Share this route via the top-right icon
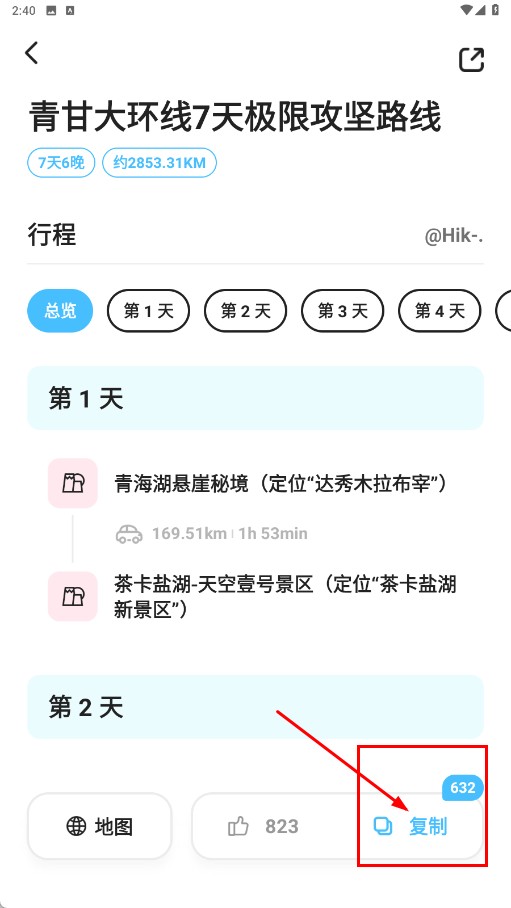This screenshot has width=511, height=908. (x=471, y=60)
